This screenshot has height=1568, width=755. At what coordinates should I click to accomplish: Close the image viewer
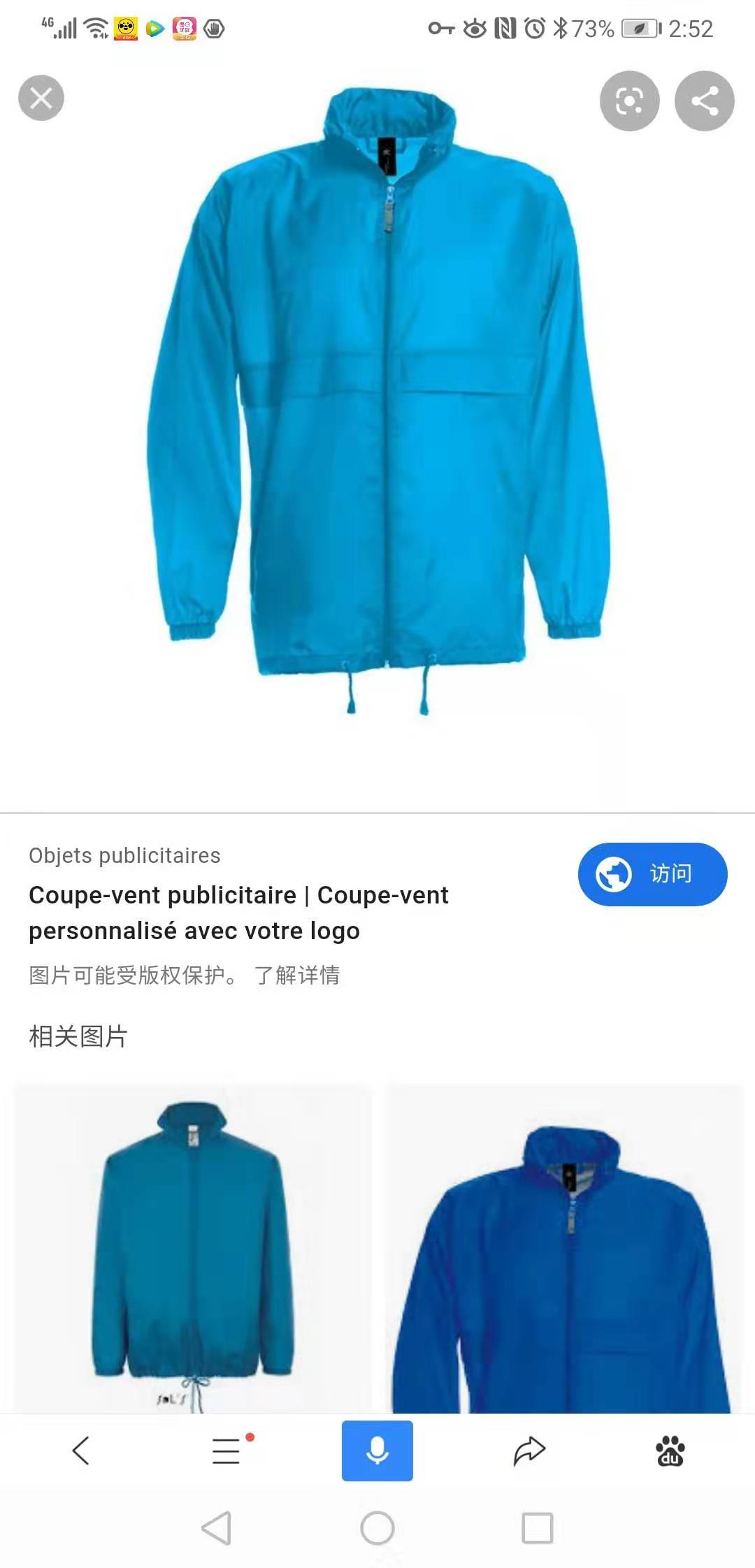[x=41, y=98]
